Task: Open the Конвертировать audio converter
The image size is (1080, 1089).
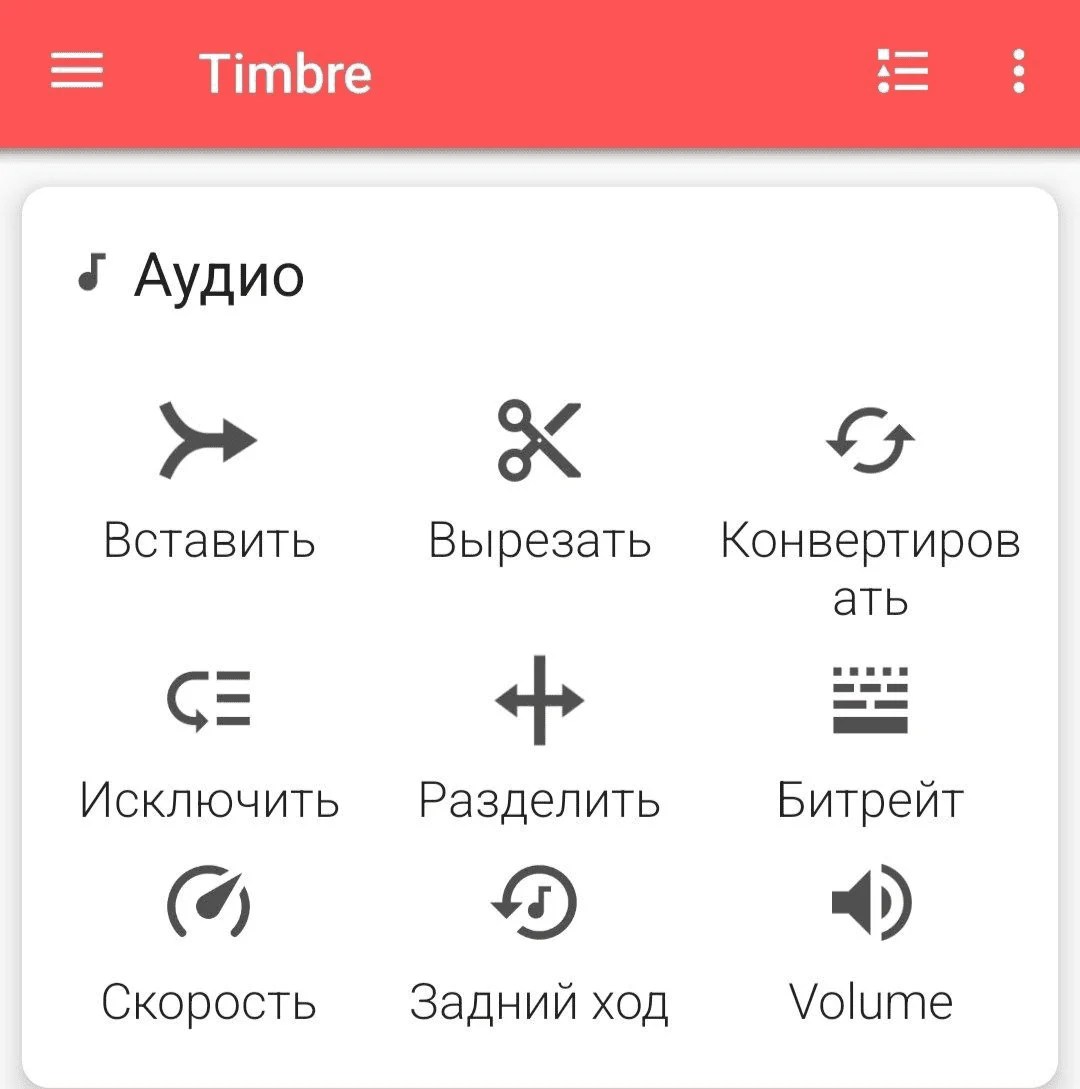Action: [870, 500]
